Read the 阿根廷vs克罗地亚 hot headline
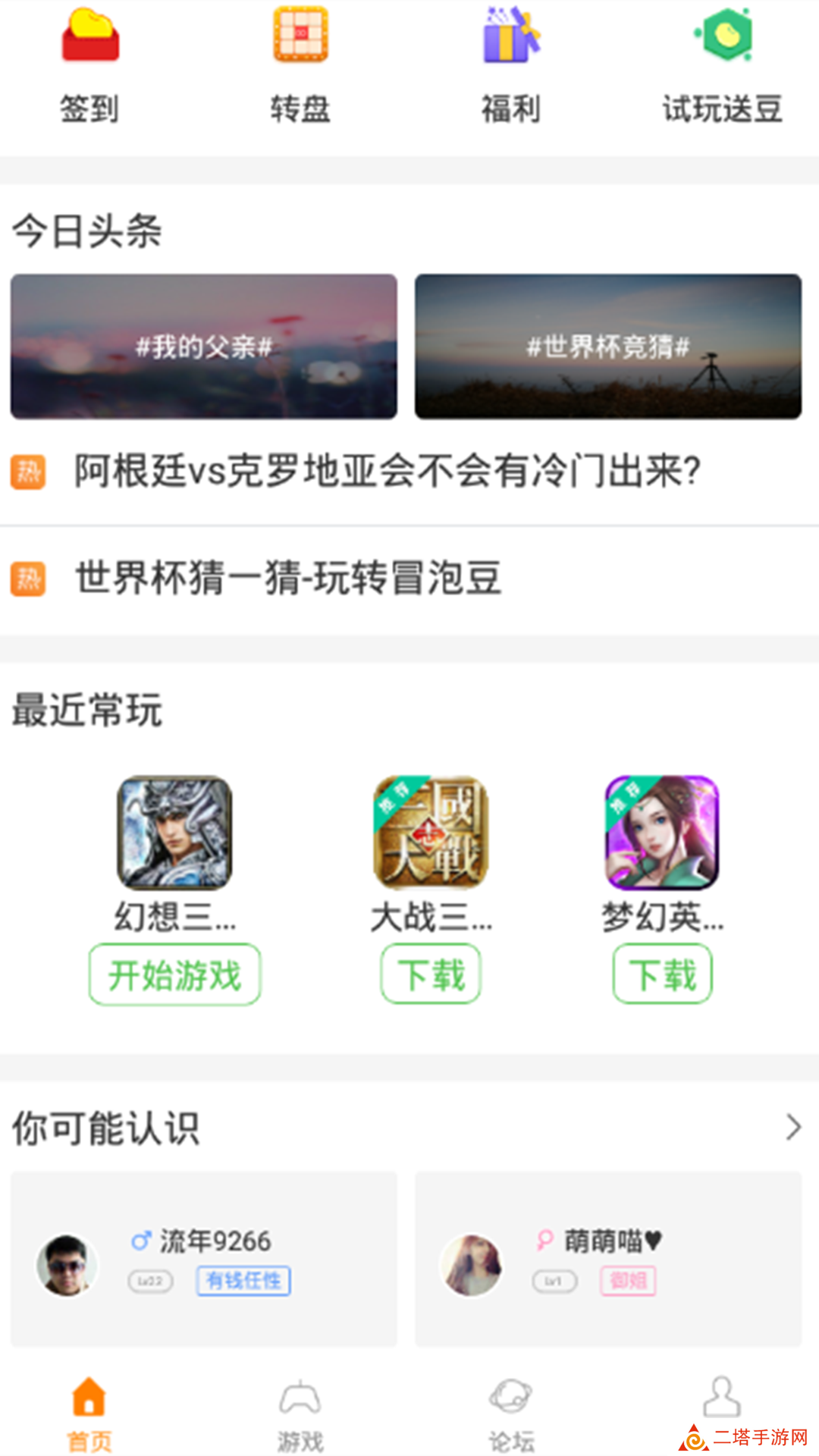 coord(387,471)
